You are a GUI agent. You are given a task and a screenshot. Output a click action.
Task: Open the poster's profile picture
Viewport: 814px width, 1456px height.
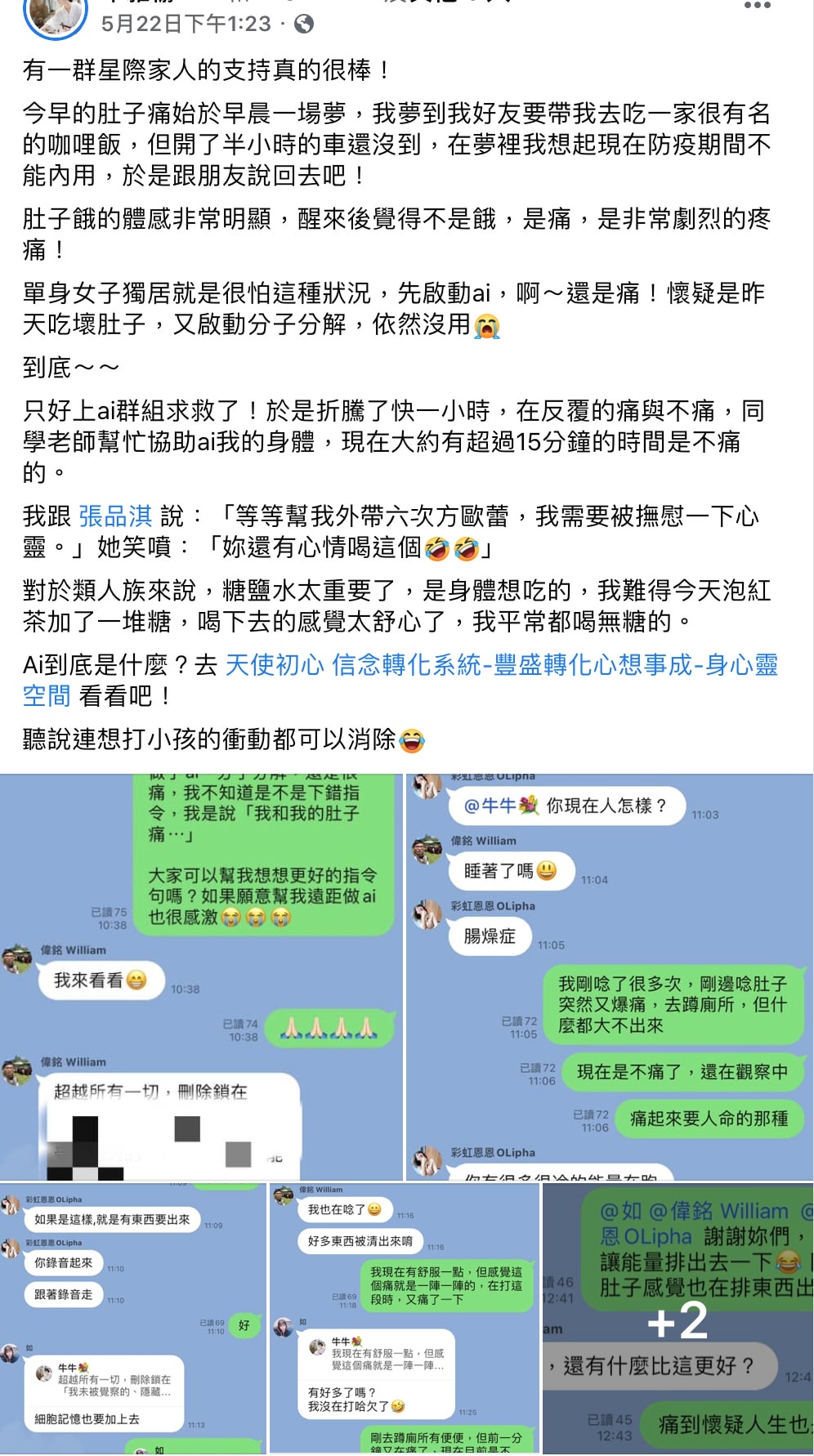tap(55, 15)
